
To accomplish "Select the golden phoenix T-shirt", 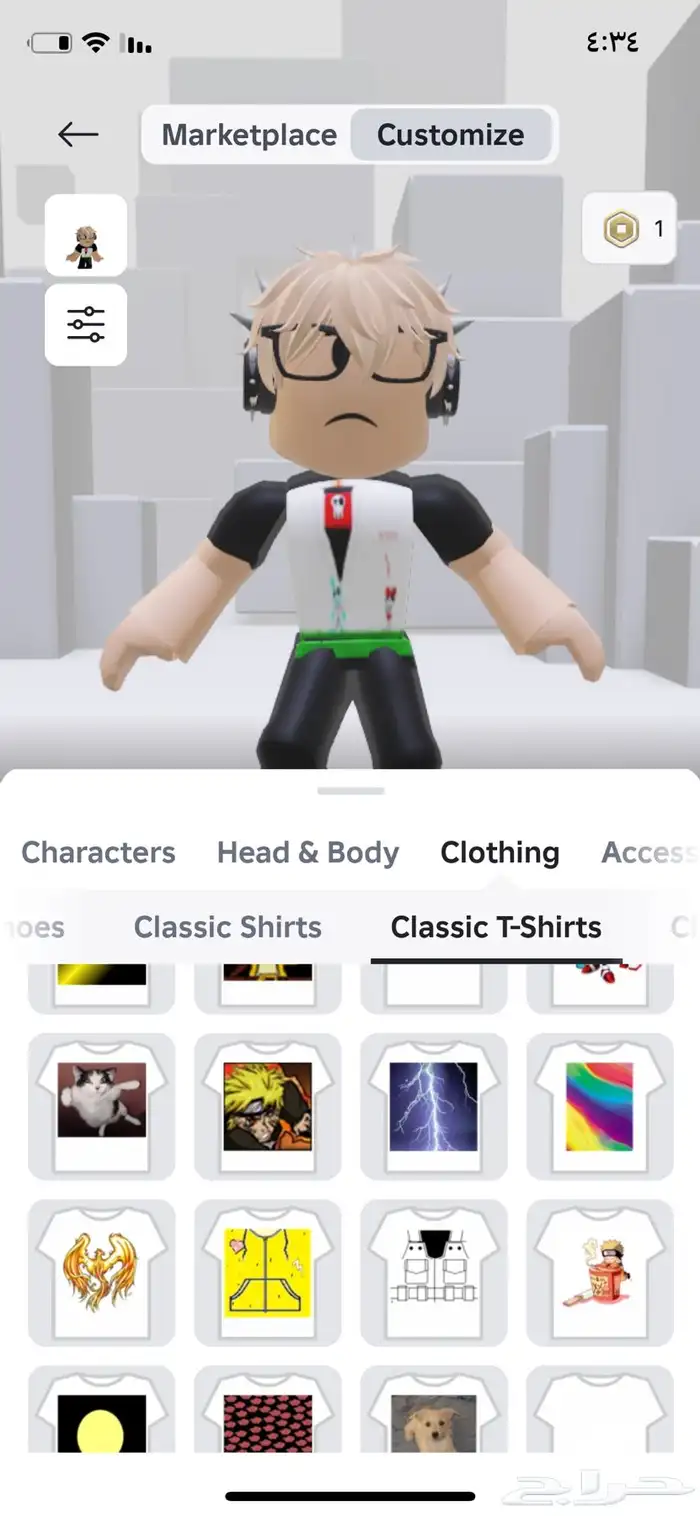I will click(101, 1272).
